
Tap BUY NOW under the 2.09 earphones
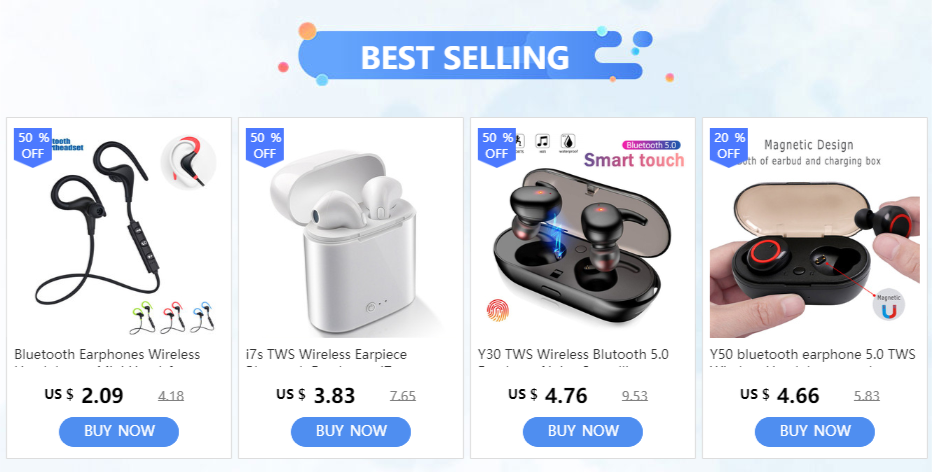click(x=119, y=431)
